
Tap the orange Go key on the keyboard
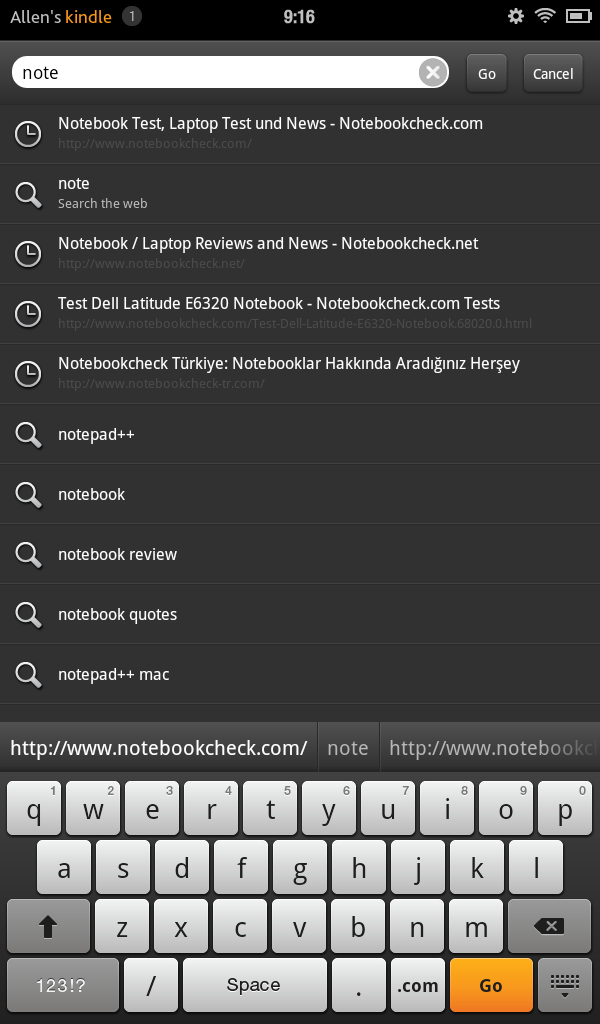pos(491,985)
